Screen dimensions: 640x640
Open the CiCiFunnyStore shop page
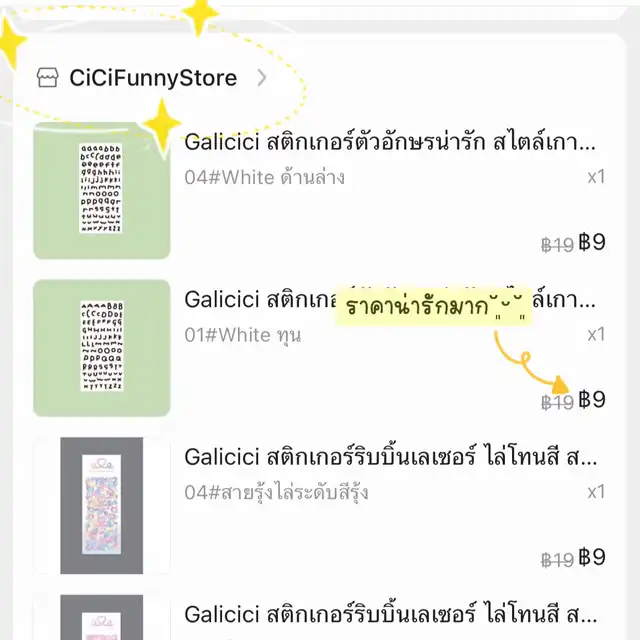(153, 78)
